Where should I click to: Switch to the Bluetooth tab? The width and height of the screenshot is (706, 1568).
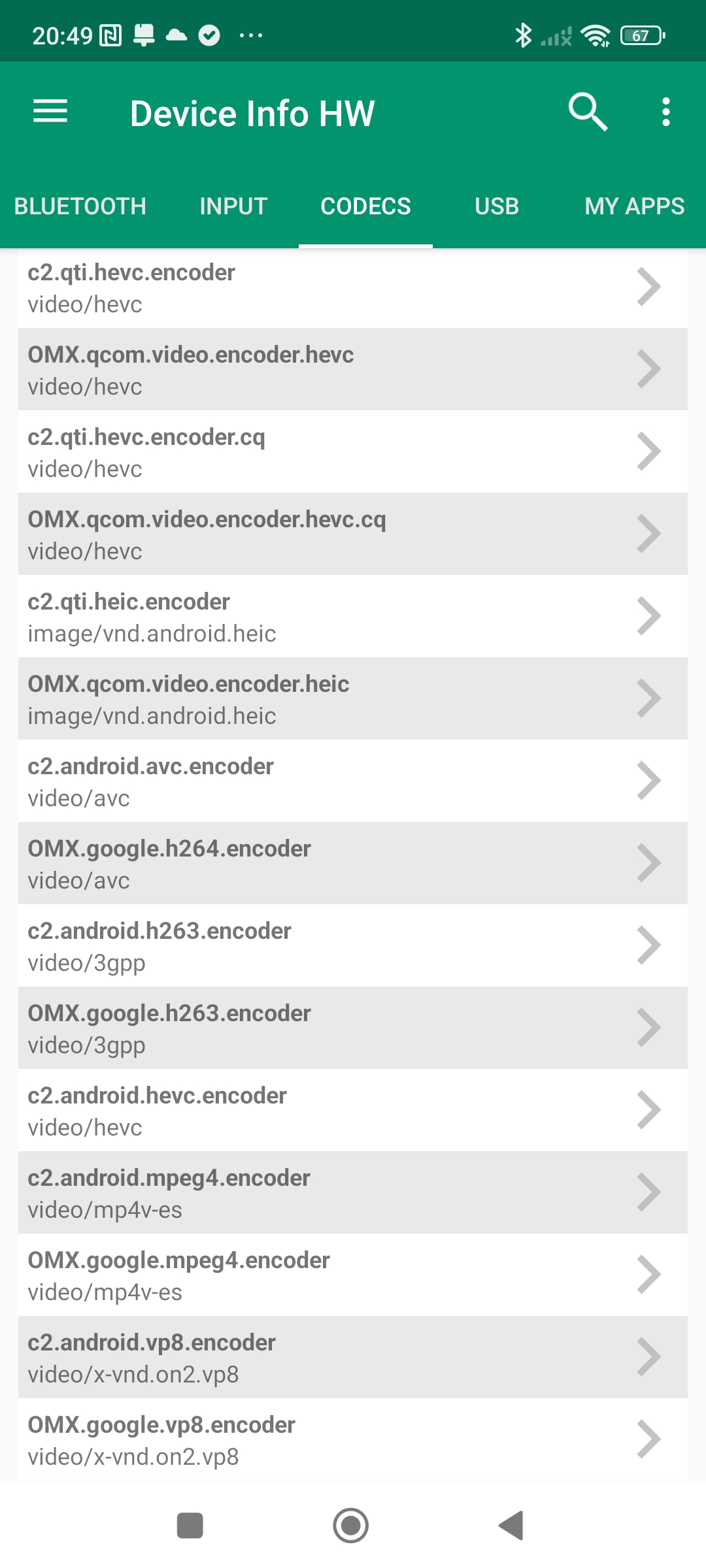[x=80, y=206]
